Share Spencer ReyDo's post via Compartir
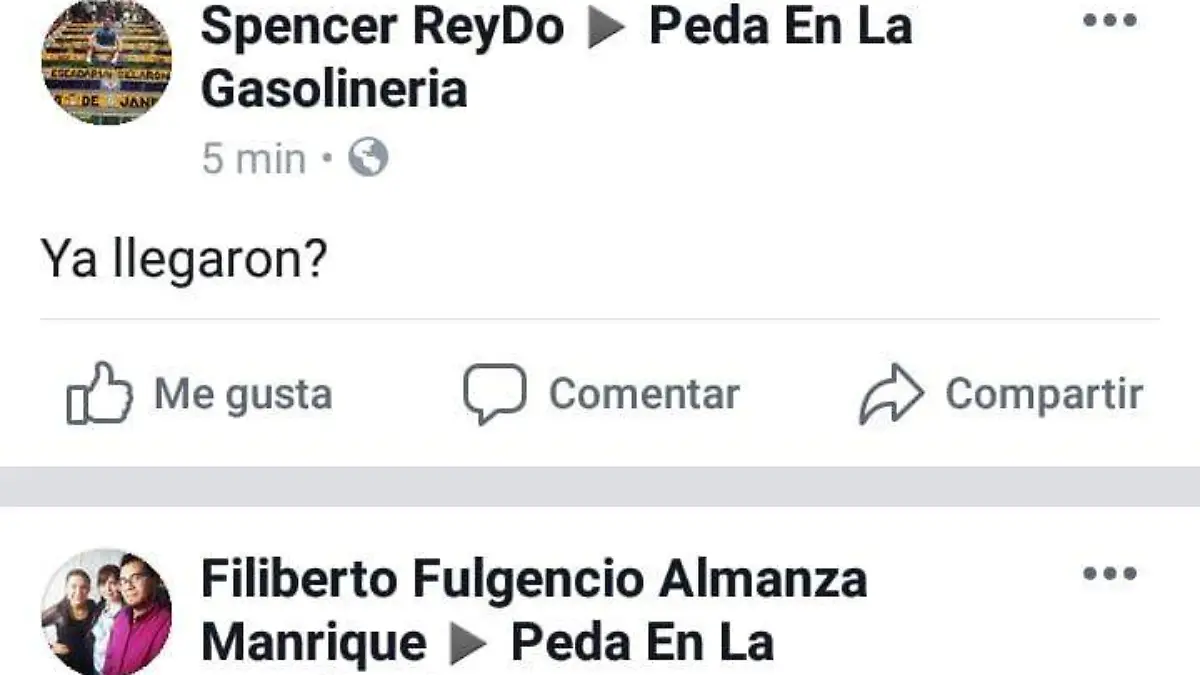This screenshot has width=1200, height=675. tap(1000, 394)
